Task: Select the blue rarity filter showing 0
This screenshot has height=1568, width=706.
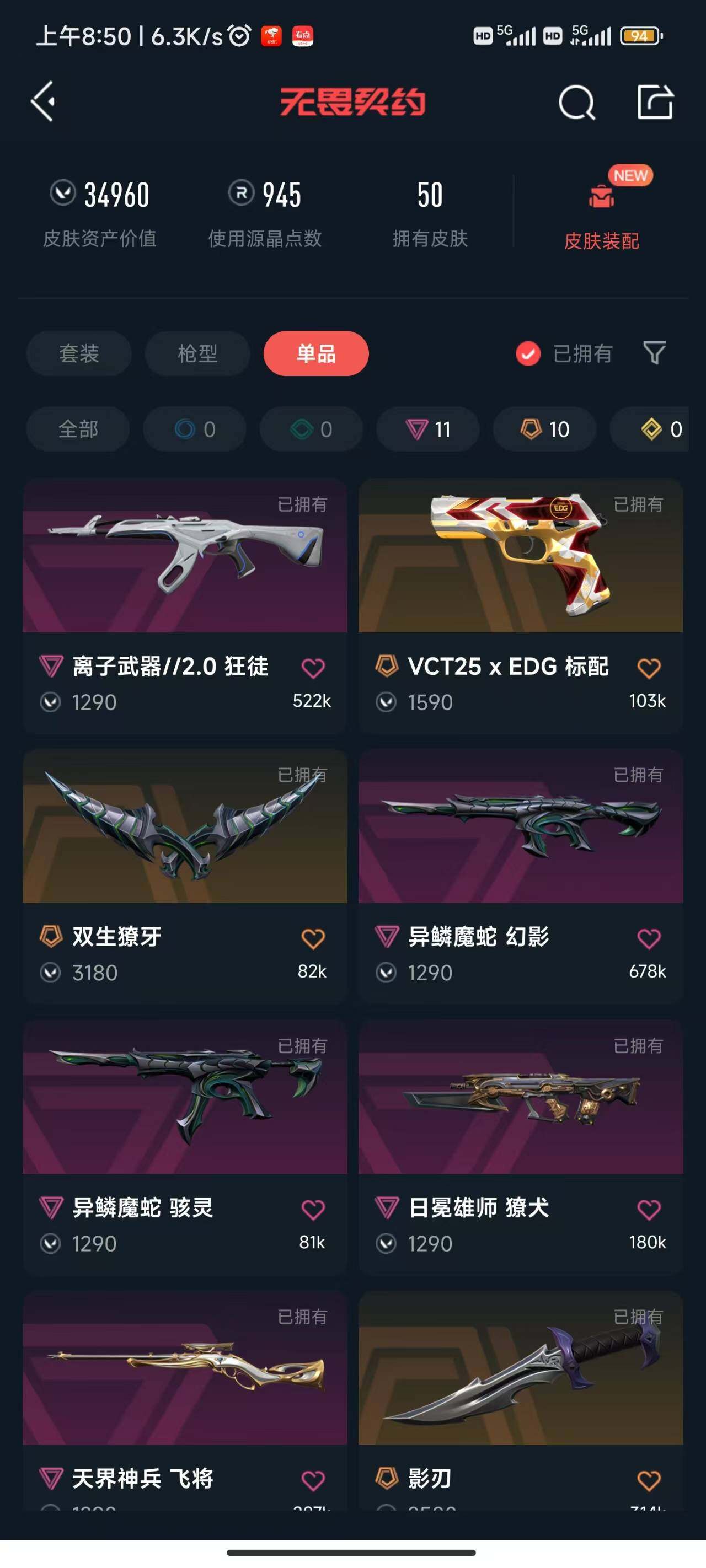Action: 194,429
